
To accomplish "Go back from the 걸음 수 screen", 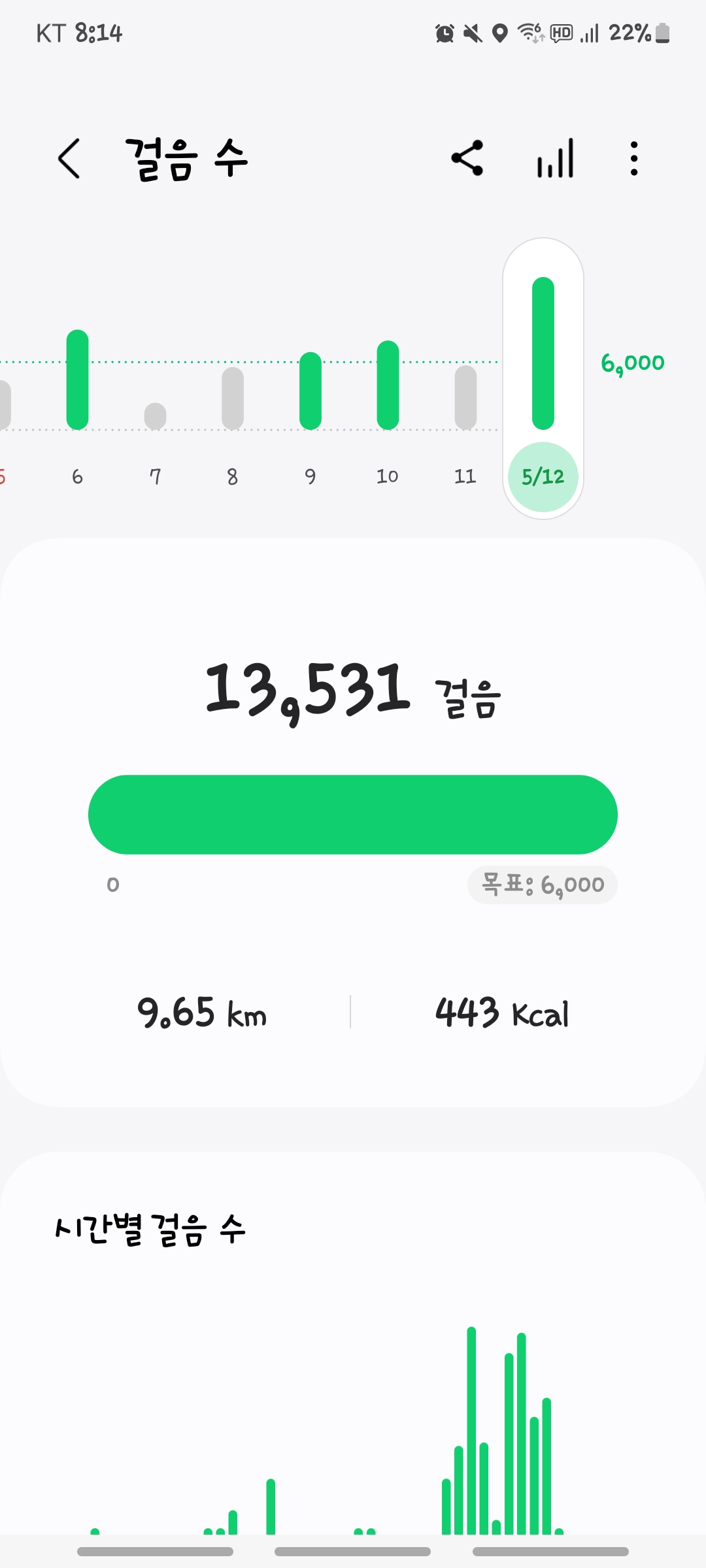I will pos(69,158).
